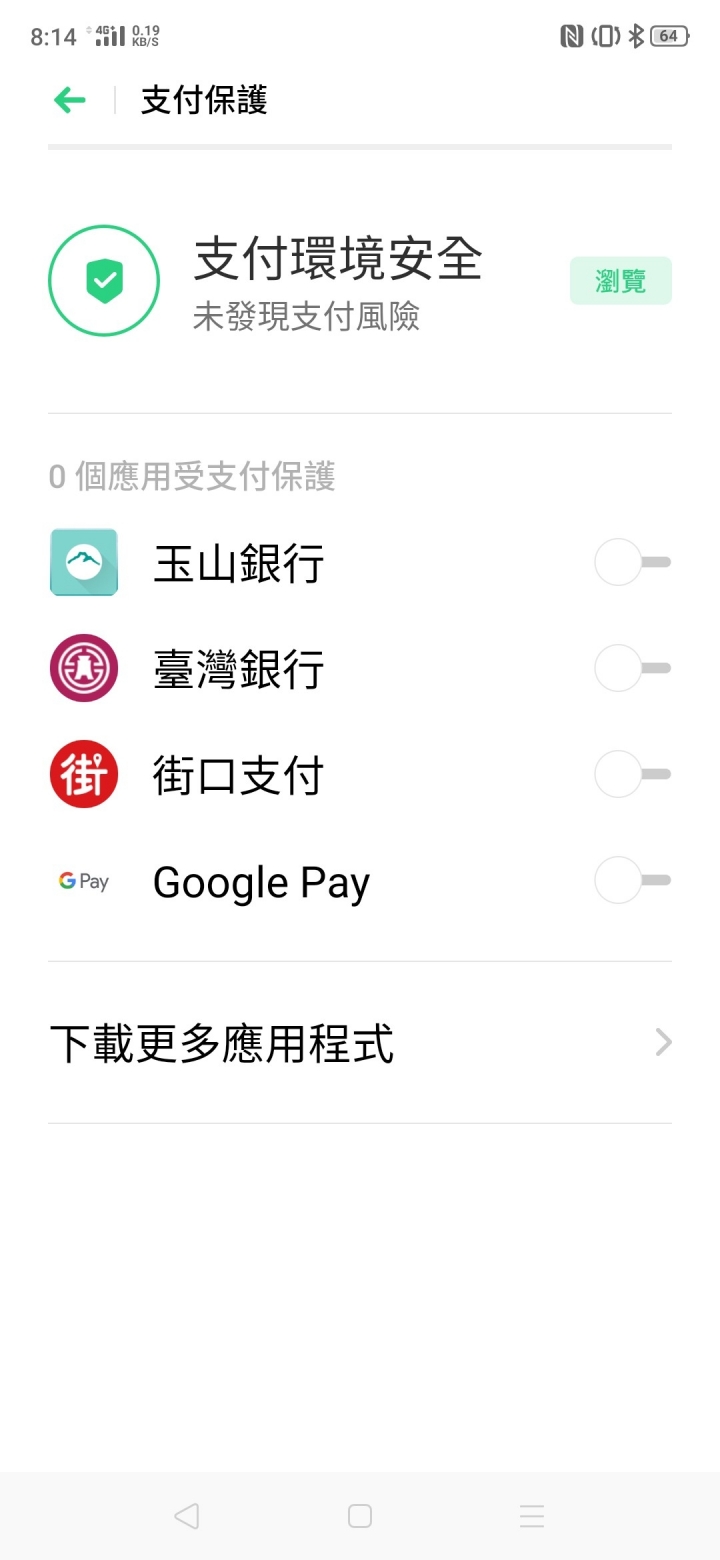Screen dimensions: 720x1560
Task: Tap the system home button
Action: [360, 1516]
